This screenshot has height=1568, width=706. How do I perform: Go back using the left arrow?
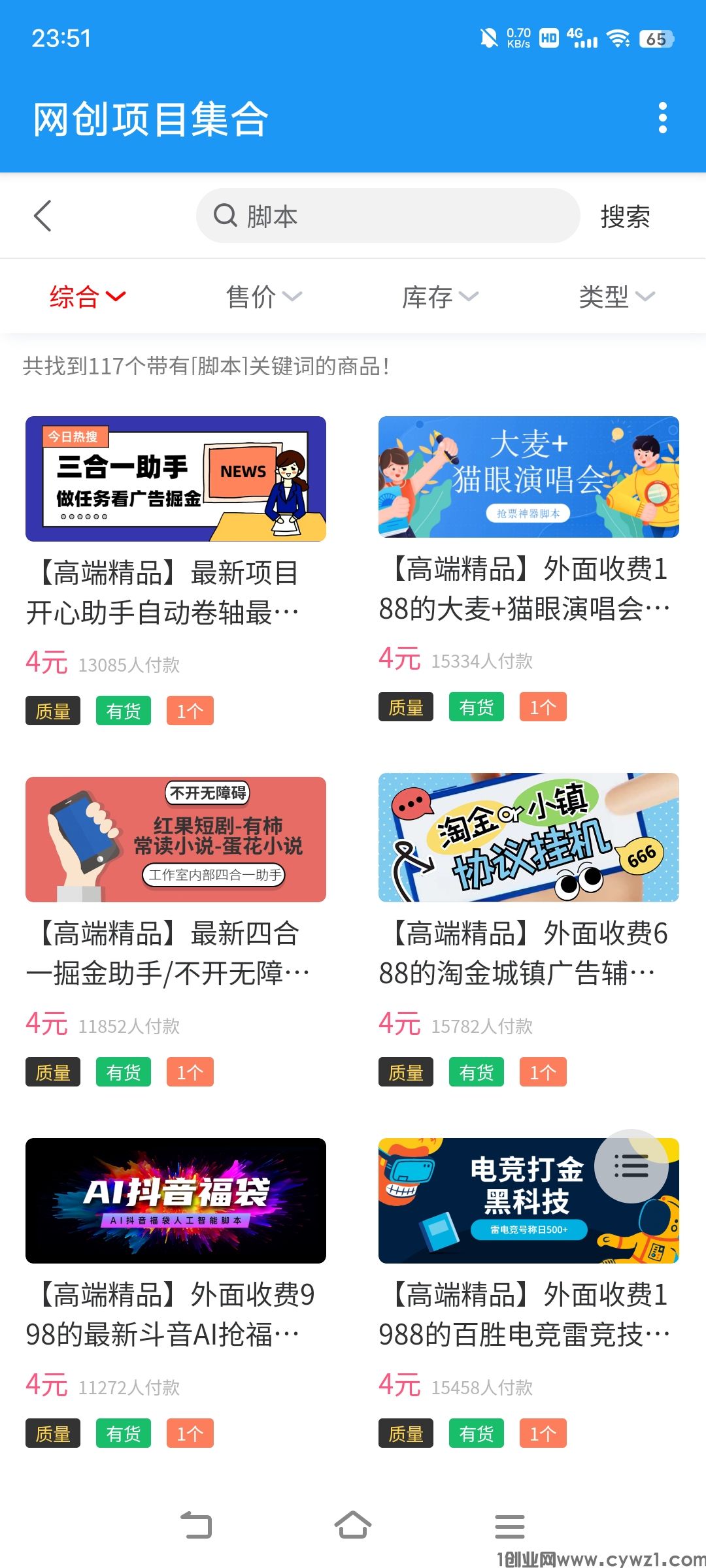coord(43,216)
